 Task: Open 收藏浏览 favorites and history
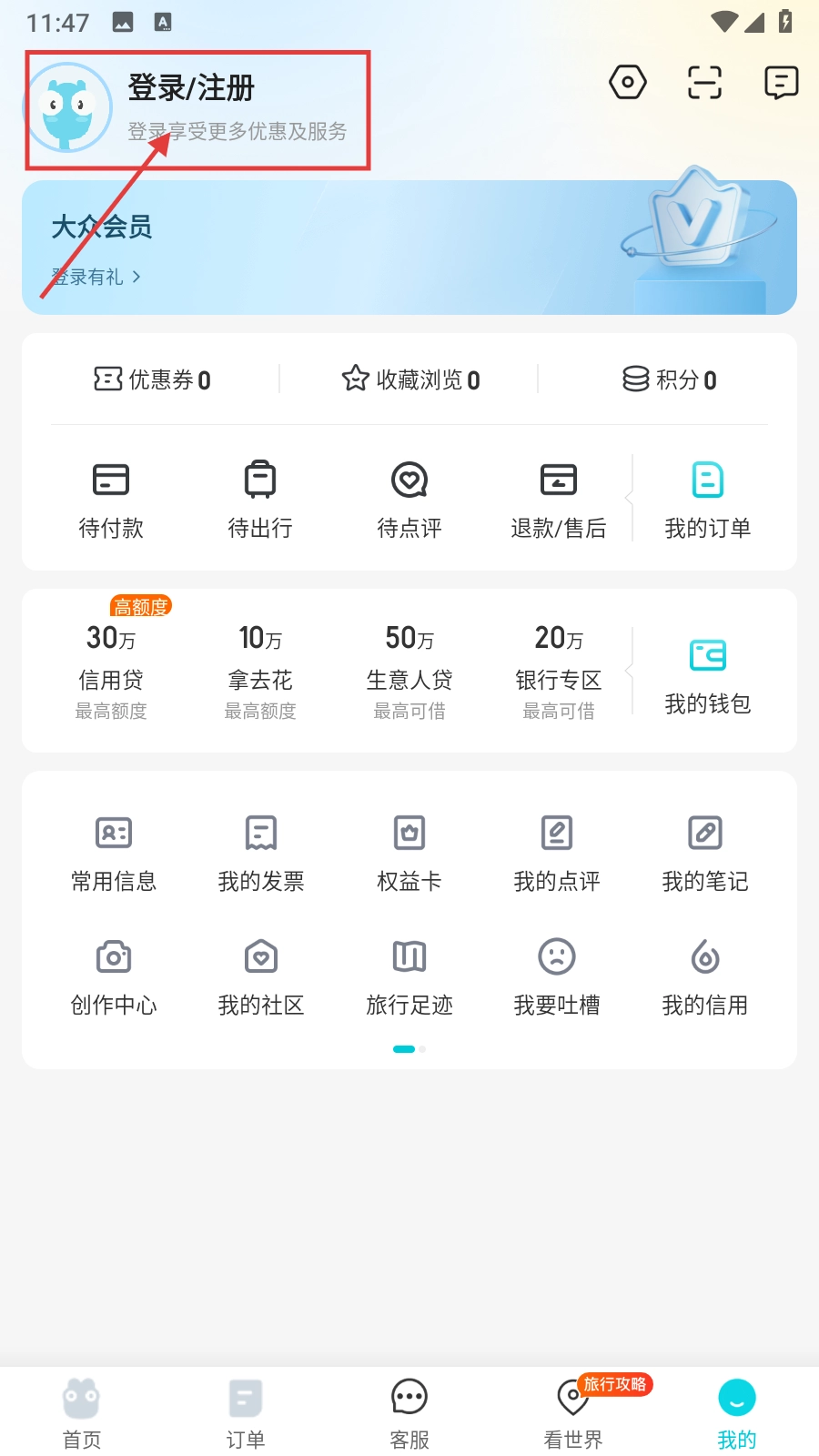coord(410,379)
